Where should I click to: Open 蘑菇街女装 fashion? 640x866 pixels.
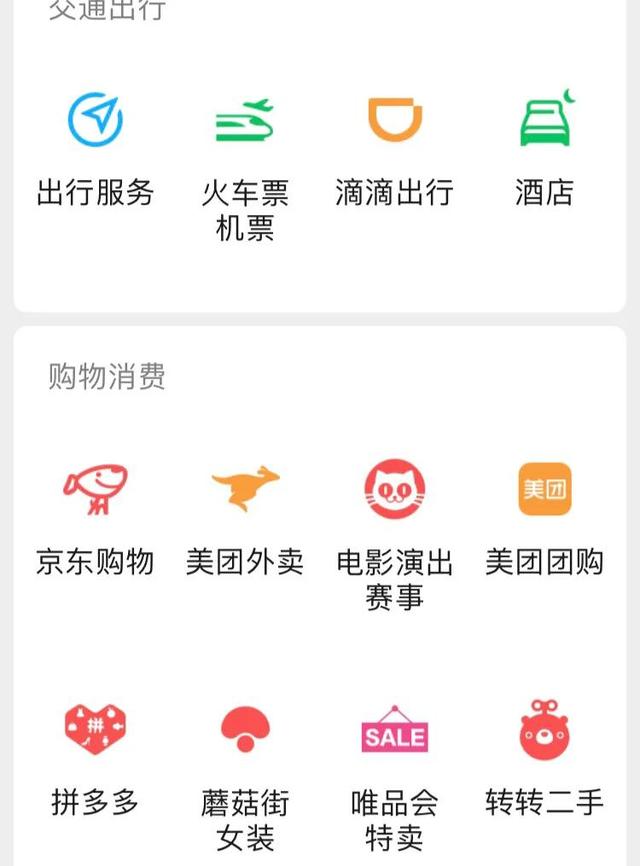(x=245, y=730)
